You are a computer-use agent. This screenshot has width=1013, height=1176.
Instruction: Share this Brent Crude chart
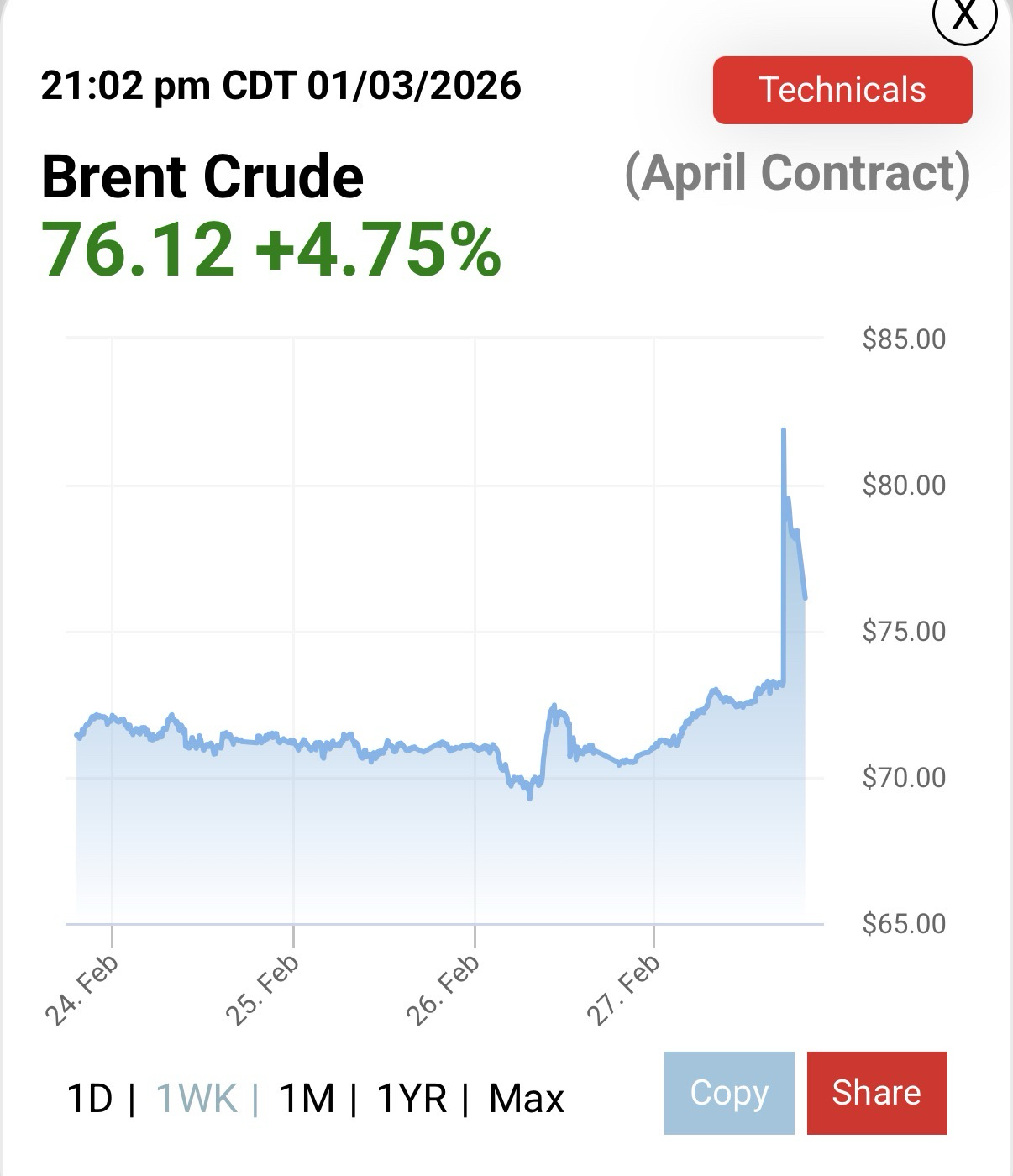[x=876, y=1093]
